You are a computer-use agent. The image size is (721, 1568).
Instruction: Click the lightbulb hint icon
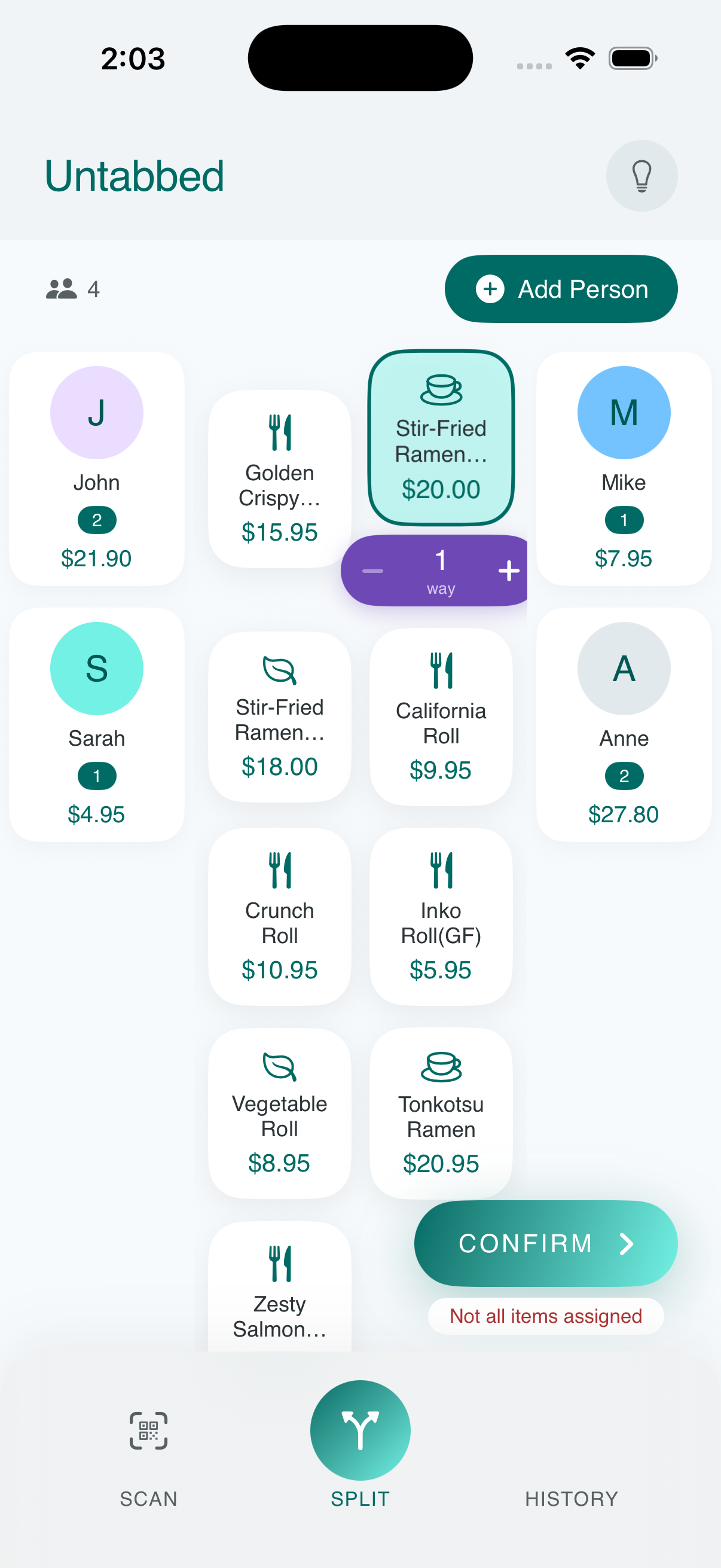(641, 176)
